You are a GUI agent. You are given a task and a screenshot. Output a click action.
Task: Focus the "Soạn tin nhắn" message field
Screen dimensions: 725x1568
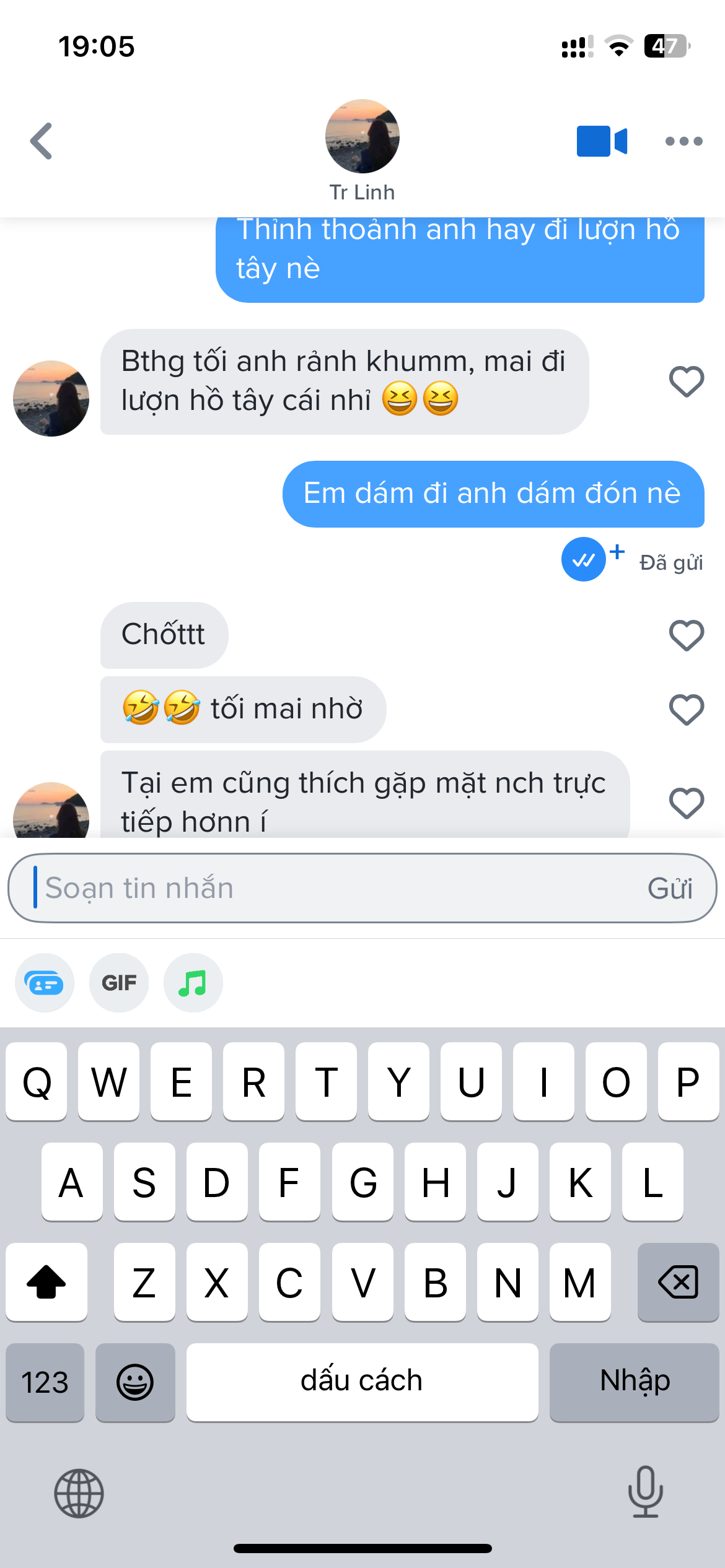[x=335, y=888]
